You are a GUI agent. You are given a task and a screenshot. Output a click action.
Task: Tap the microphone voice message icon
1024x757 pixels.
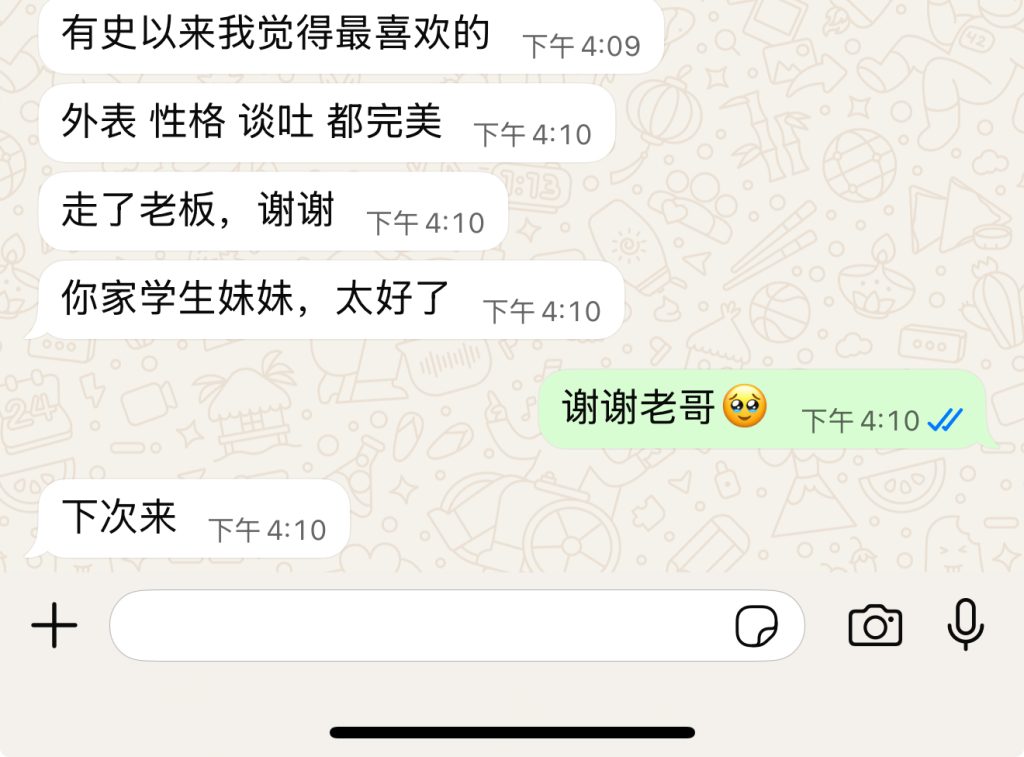[x=965, y=625]
